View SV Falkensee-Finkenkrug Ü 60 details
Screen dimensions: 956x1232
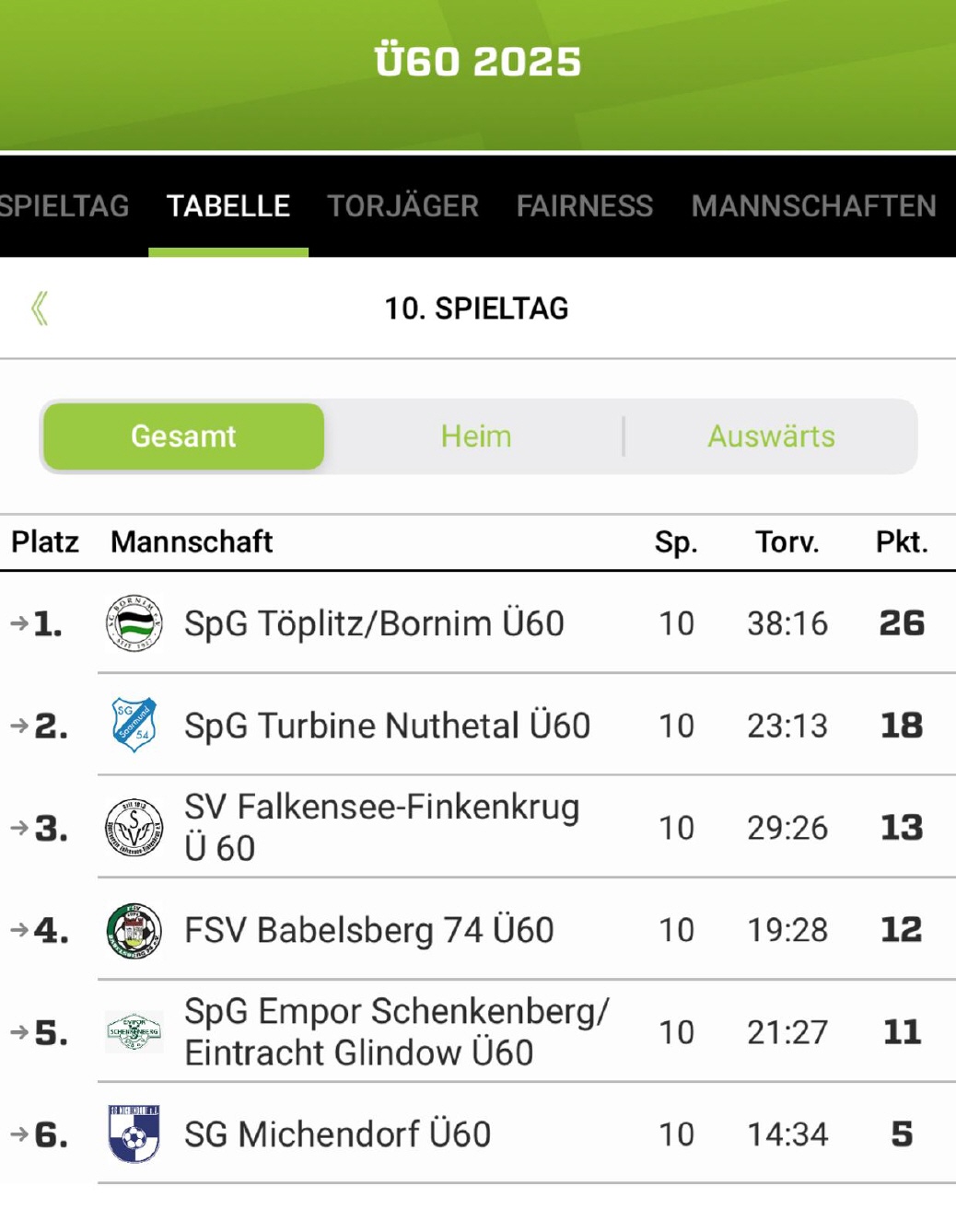click(x=381, y=827)
